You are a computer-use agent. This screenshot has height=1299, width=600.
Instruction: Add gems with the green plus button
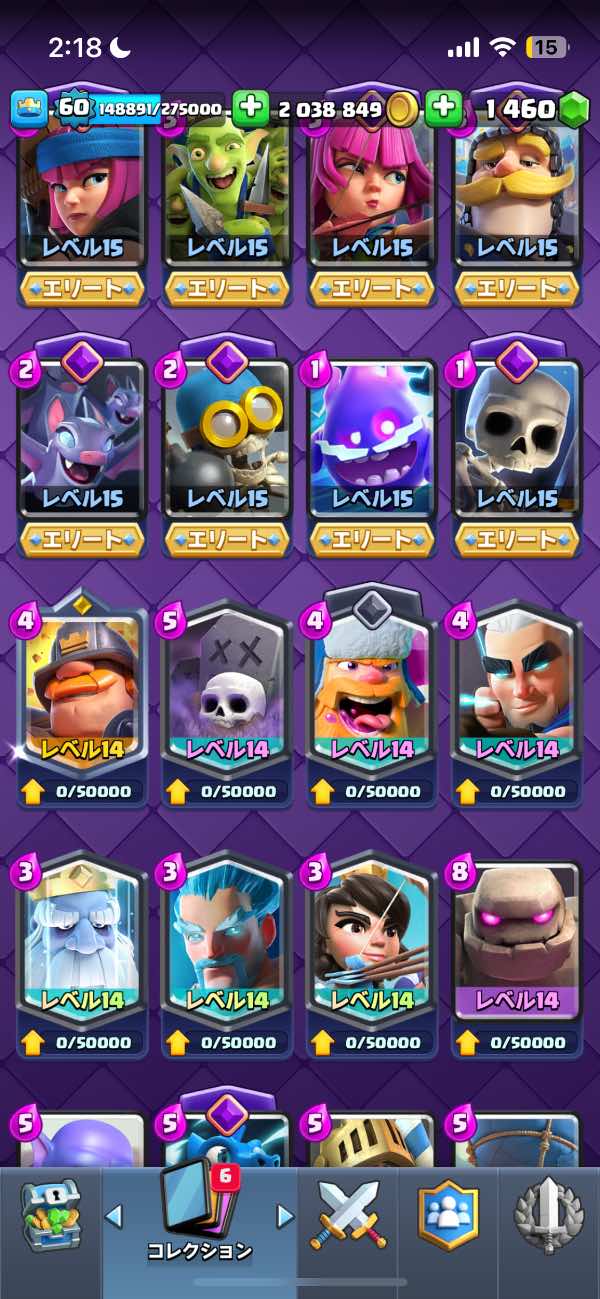pos(443,108)
